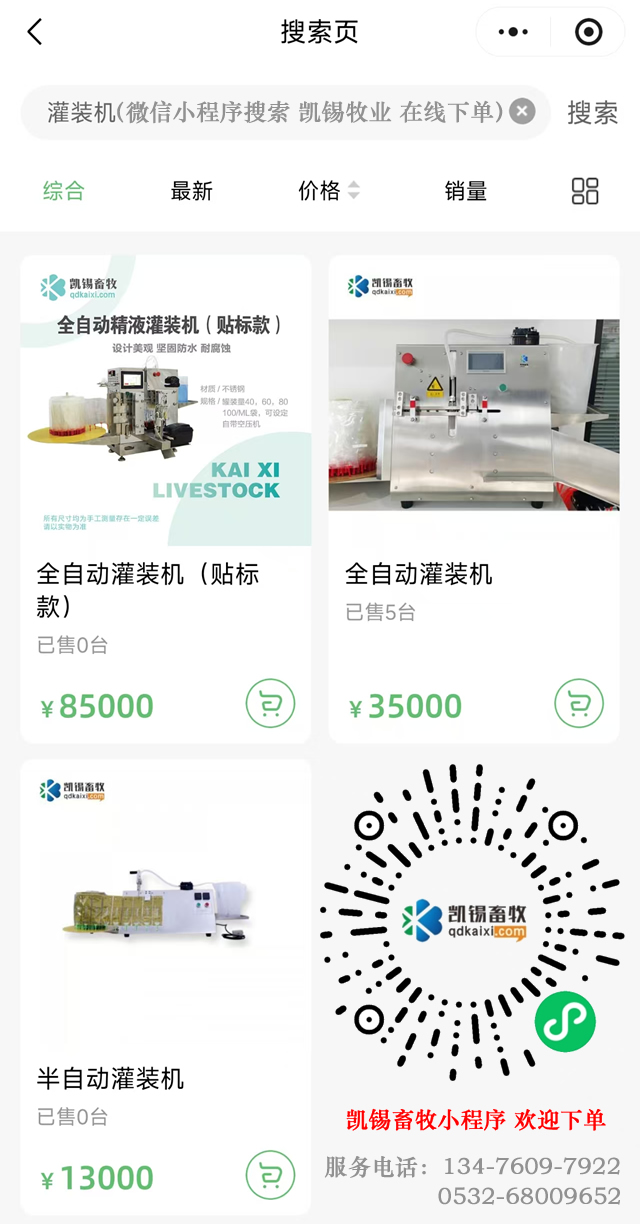Toggle the grid layout view icon

pyautogui.click(x=585, y=191)
